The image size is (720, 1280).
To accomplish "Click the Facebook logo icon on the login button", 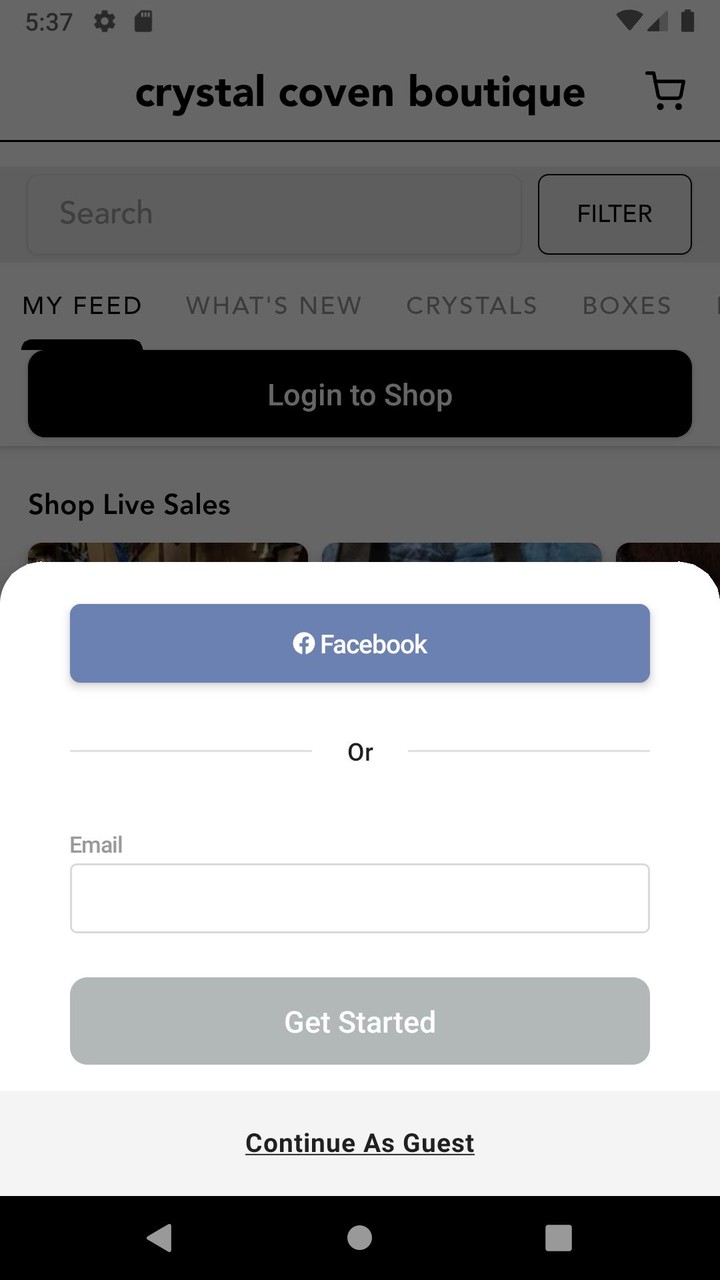I will 305,643.
